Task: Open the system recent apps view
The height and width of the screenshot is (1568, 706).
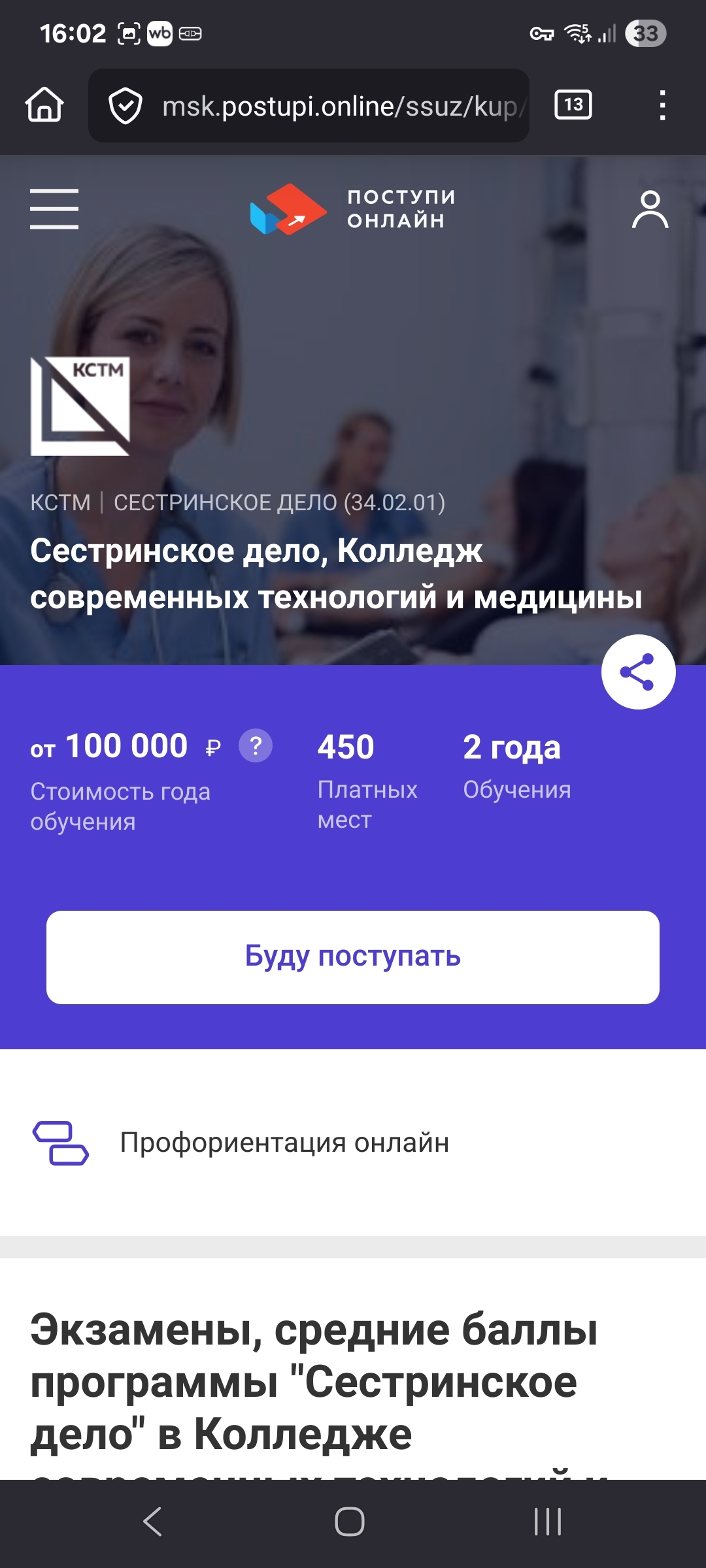Action: [547, 1522]
